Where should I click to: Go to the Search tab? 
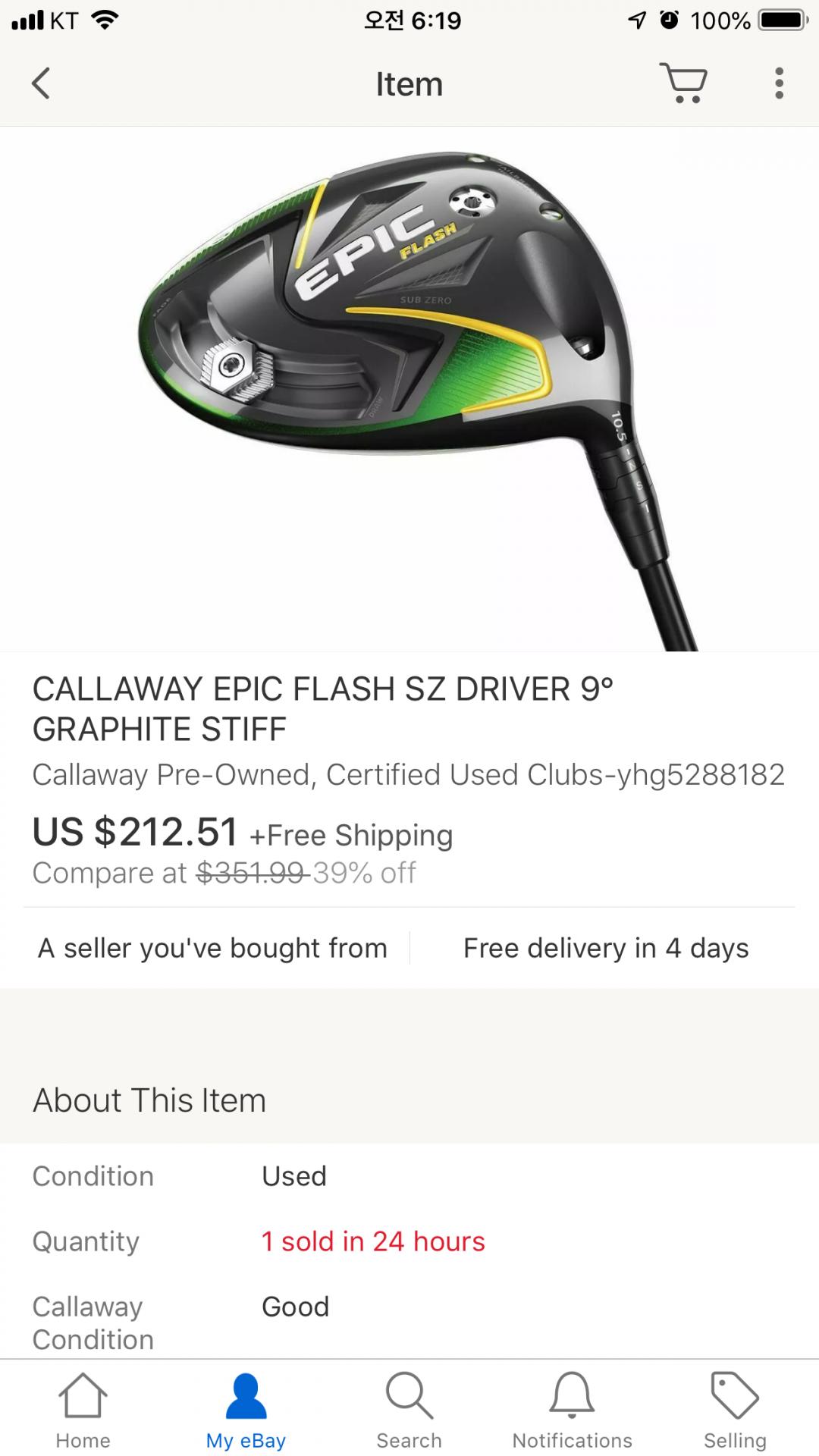click(x=409, y=1410)
